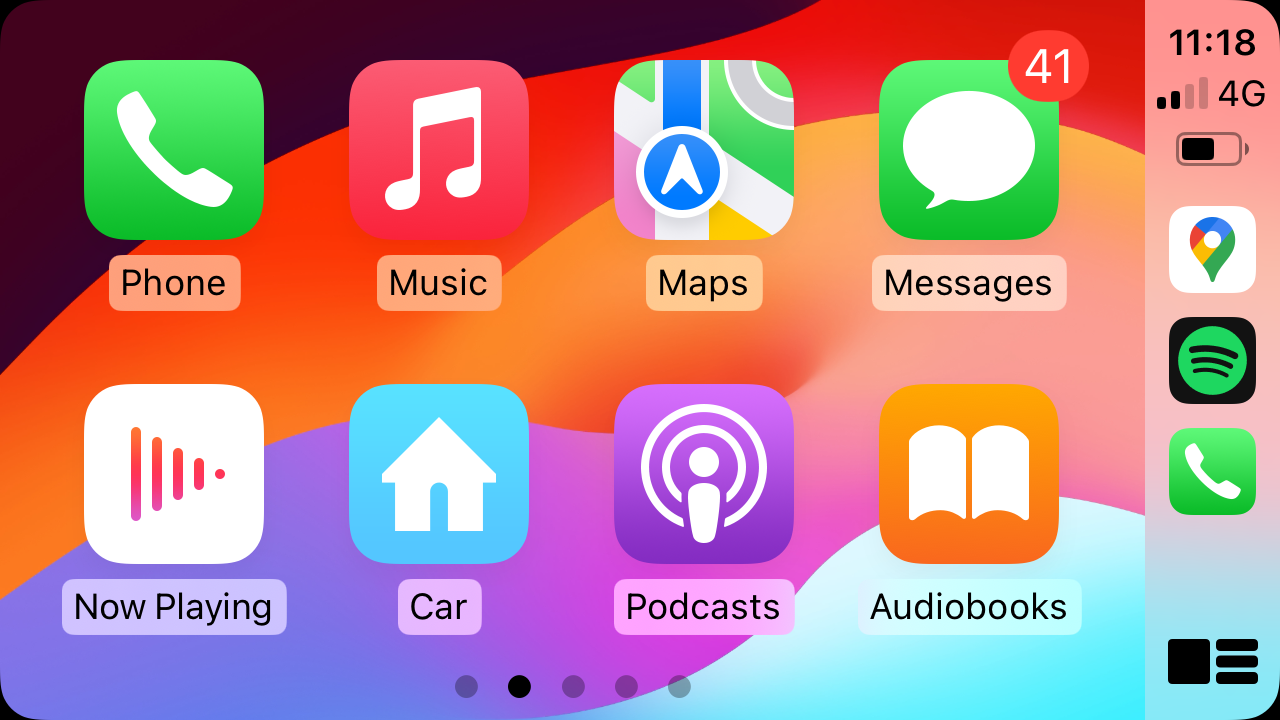
Task: Launch the Car app
Action: [x=438, y=474]
